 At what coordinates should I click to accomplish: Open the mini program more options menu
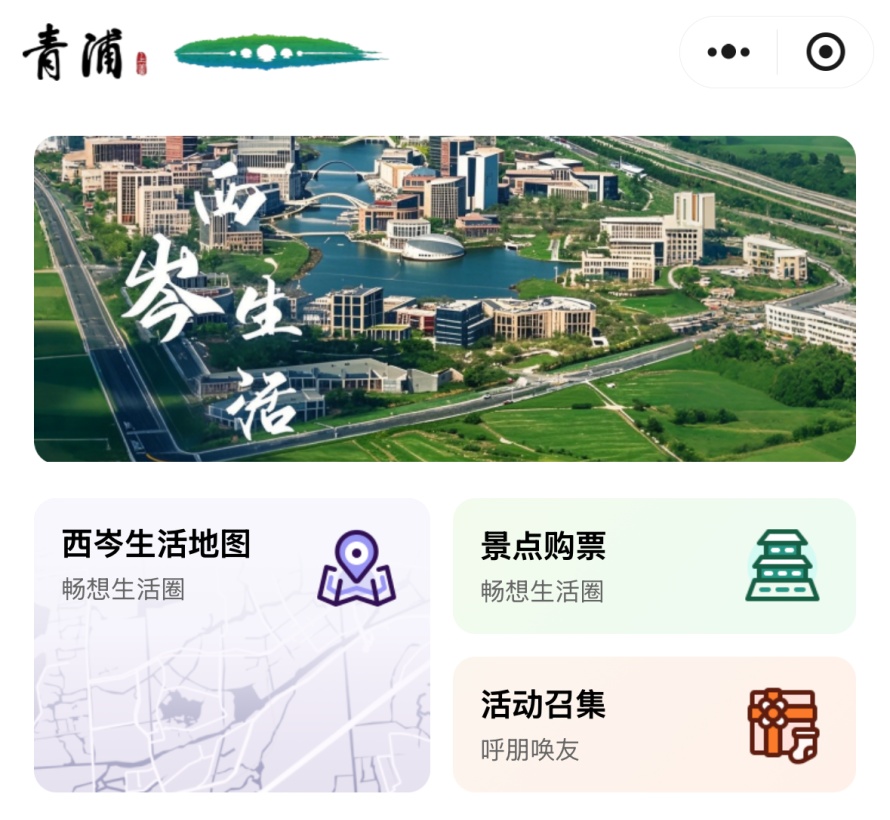point(728,52)
